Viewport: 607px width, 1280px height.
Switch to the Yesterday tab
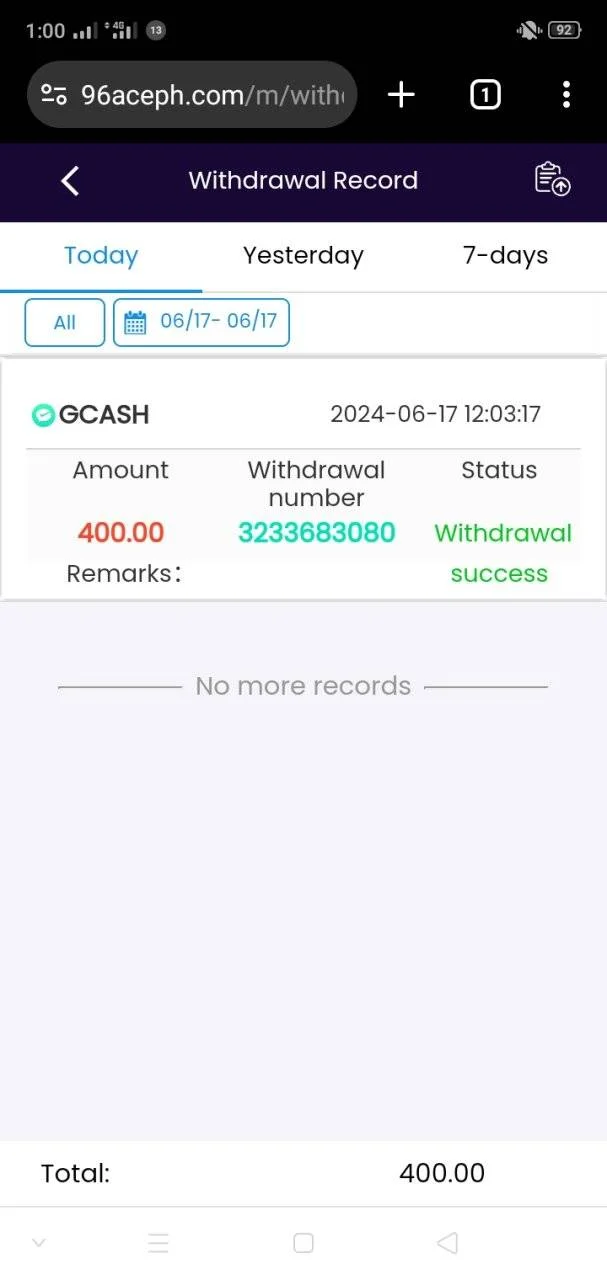303,256
